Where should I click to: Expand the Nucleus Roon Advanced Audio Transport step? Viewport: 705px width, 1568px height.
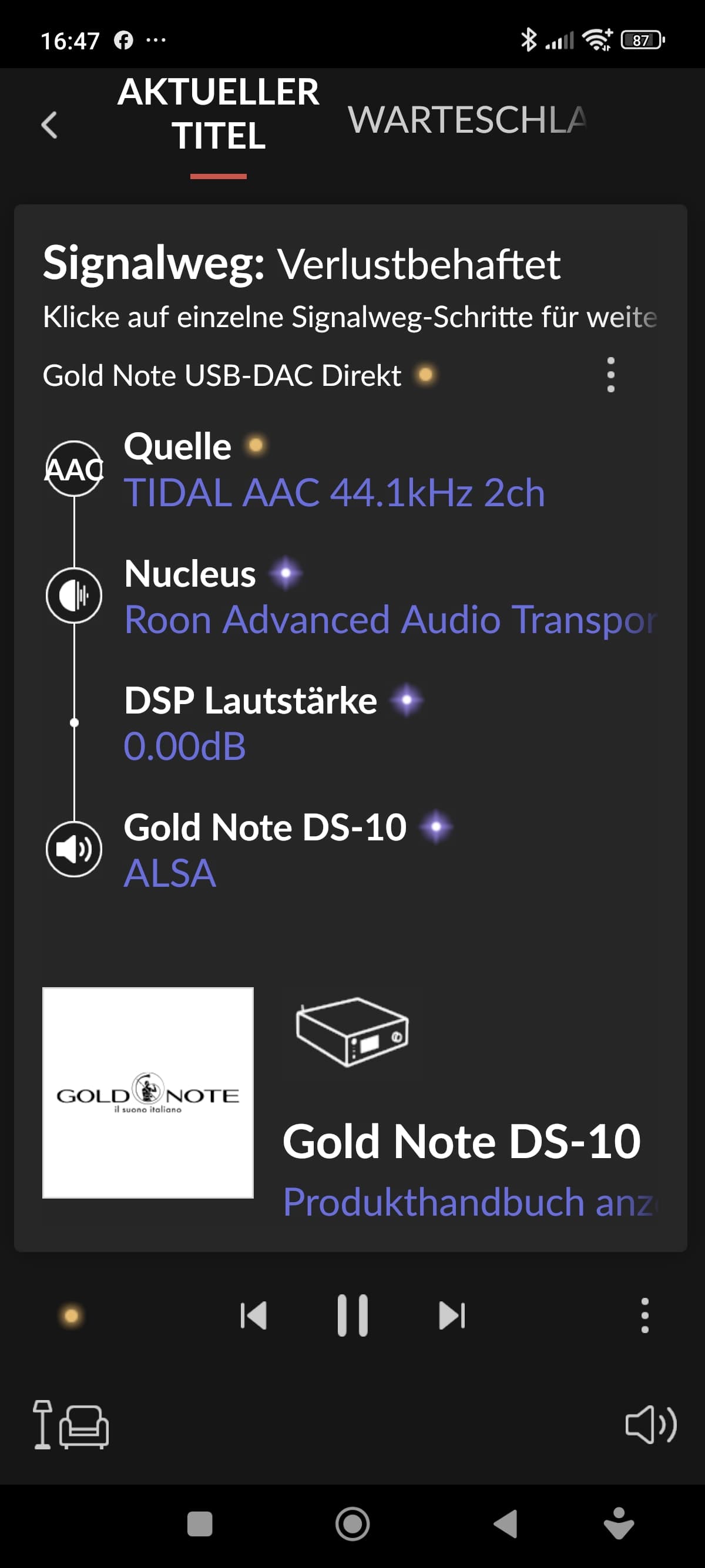click(x=390, y=619)
